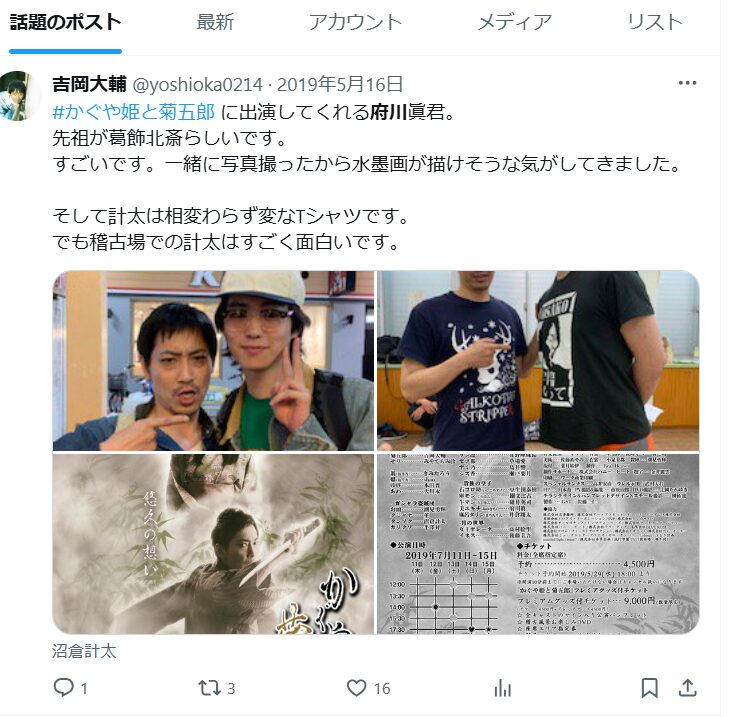Open 吉岡大輔's profile avatar

[x=21, y=96]
